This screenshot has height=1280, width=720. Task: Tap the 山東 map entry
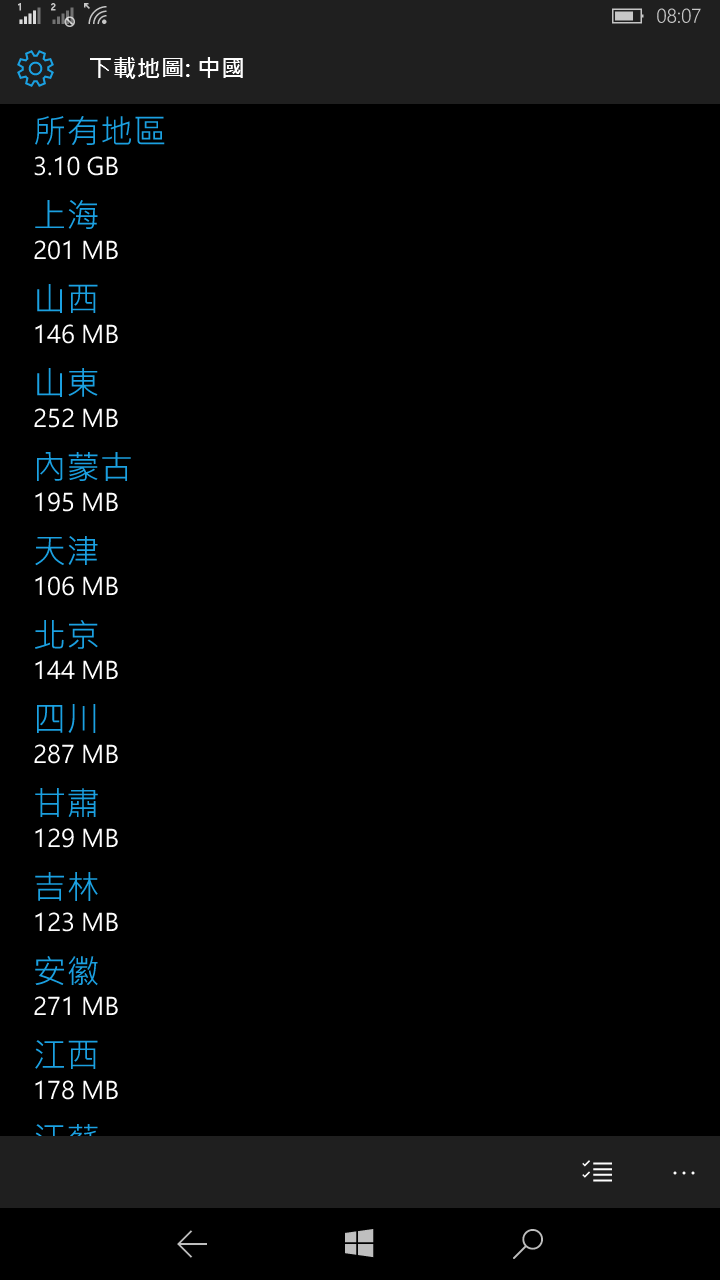pyautogui.click(x=360, y=398)
